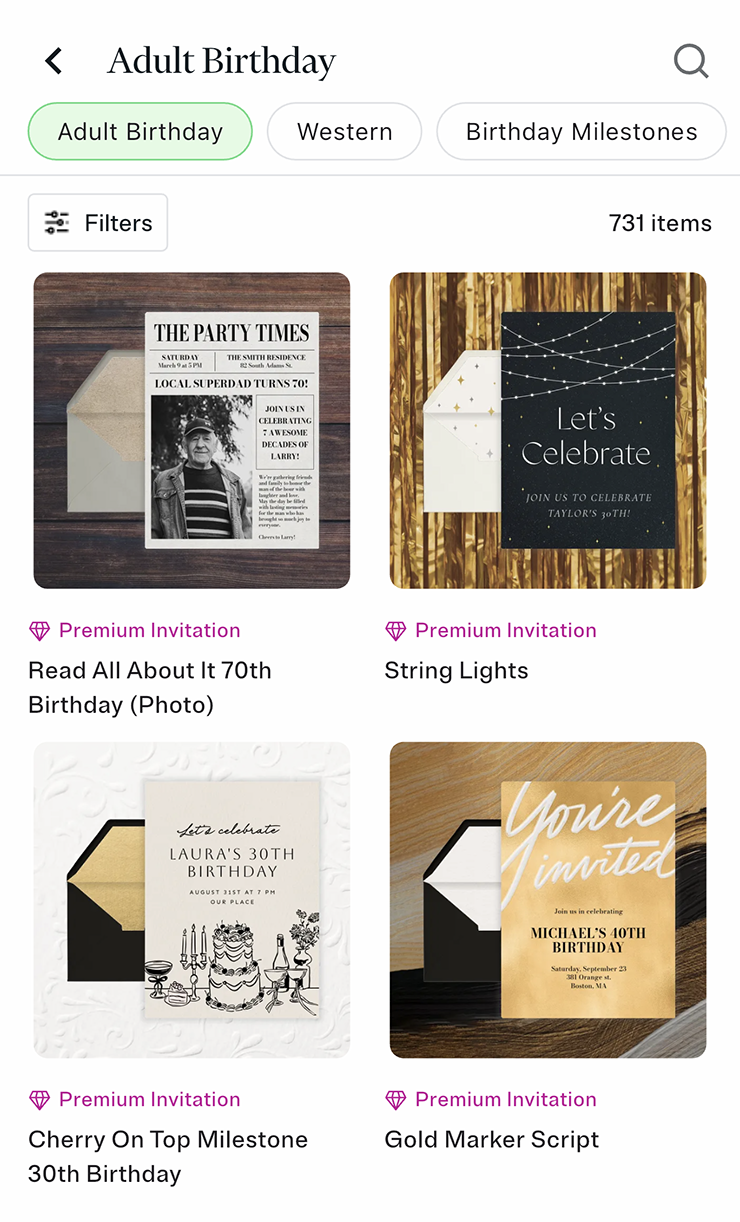View Cherry On Top Milestone 30th Birthday card

click(192, 900)
